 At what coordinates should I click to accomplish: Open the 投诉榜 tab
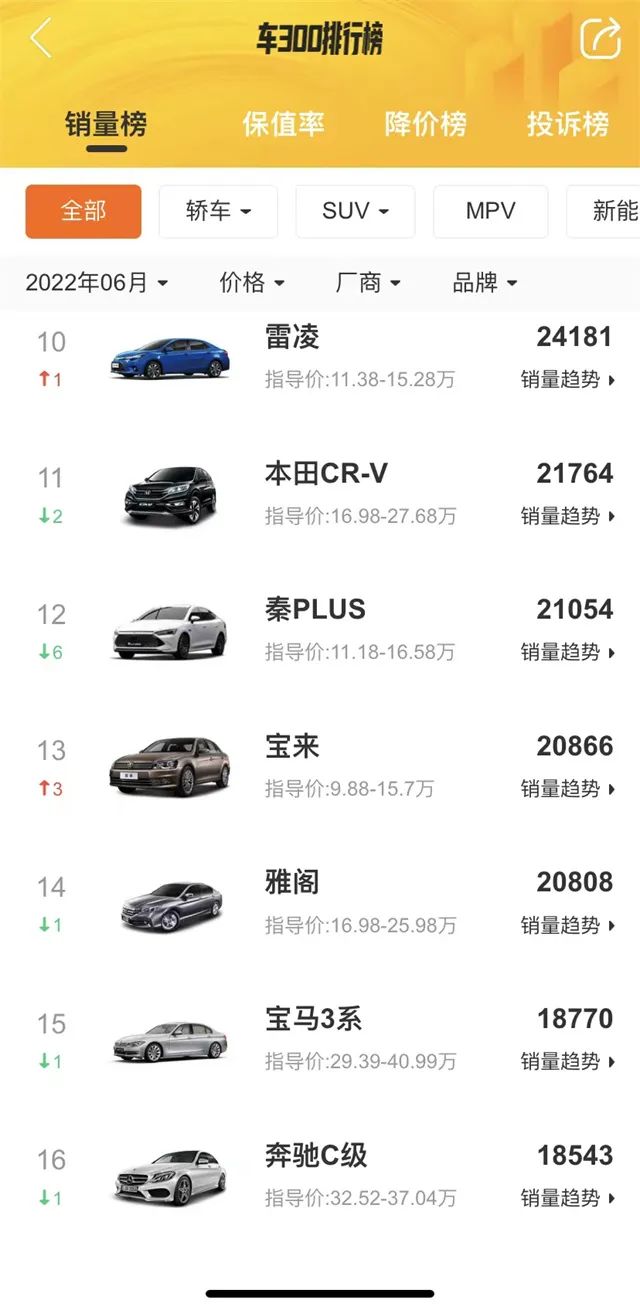[x=568, y=124]
